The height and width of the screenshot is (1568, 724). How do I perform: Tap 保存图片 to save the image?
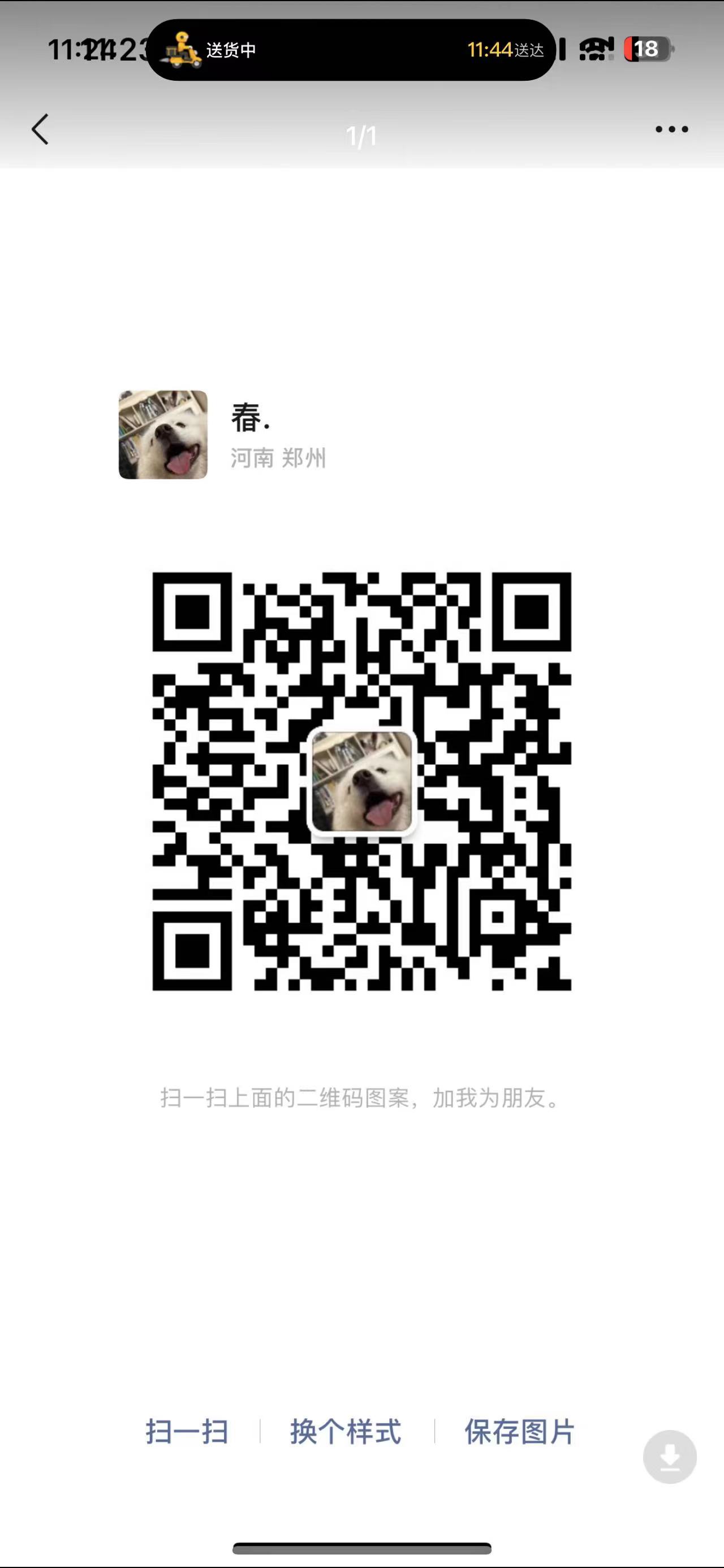point(519,1431)
